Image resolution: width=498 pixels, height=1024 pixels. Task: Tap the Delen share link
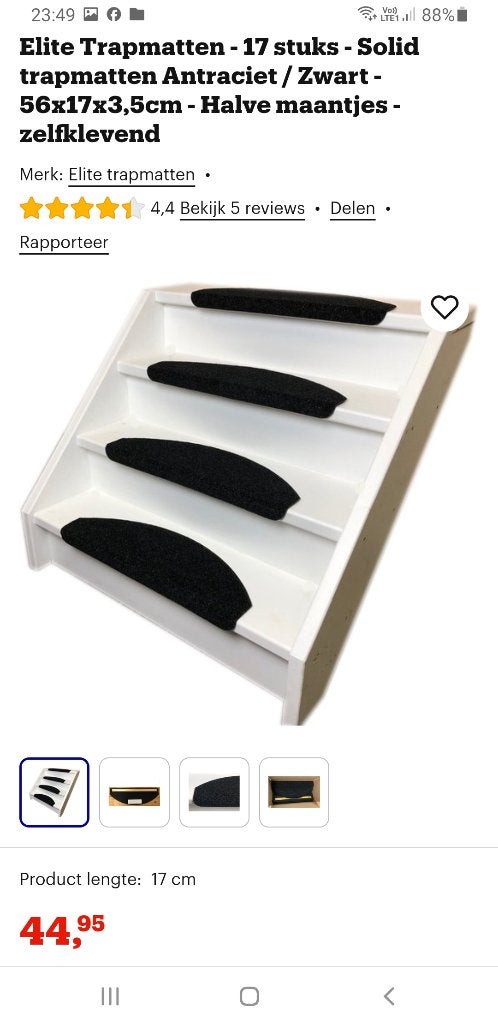coord(352,208)
